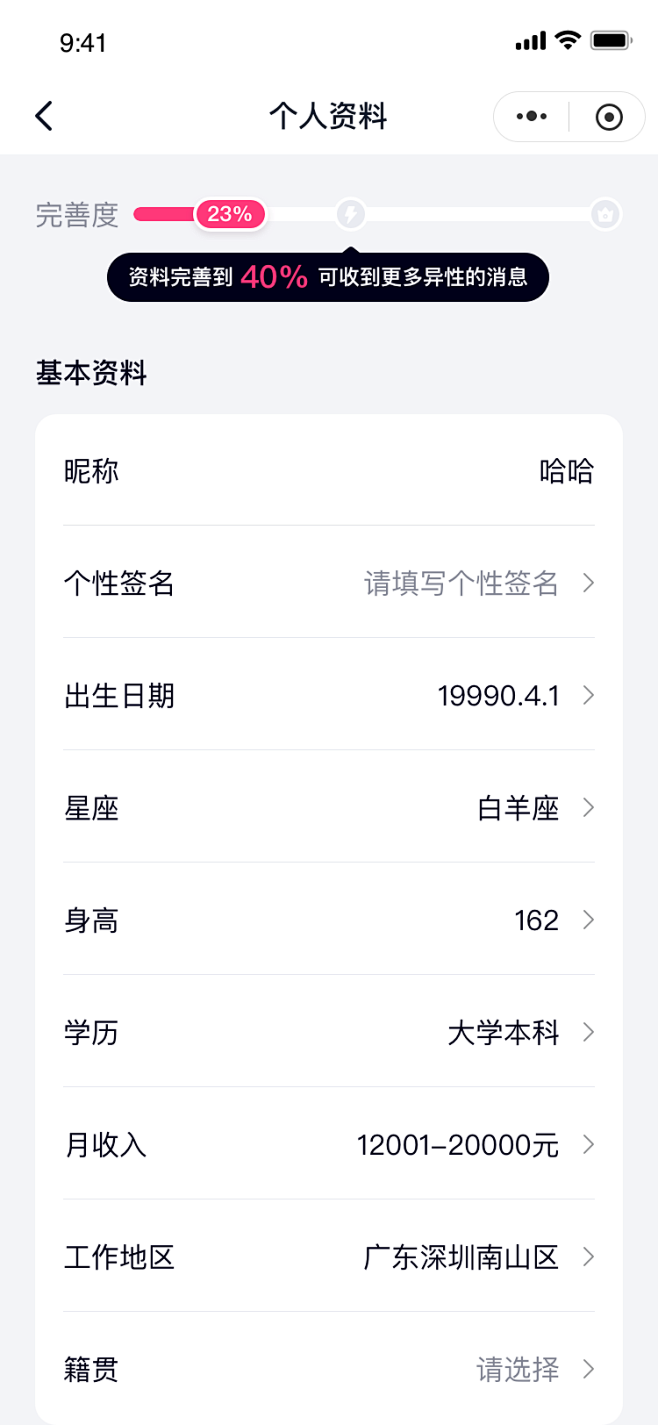Open the mini program more options menu

[x=531, y=117]
